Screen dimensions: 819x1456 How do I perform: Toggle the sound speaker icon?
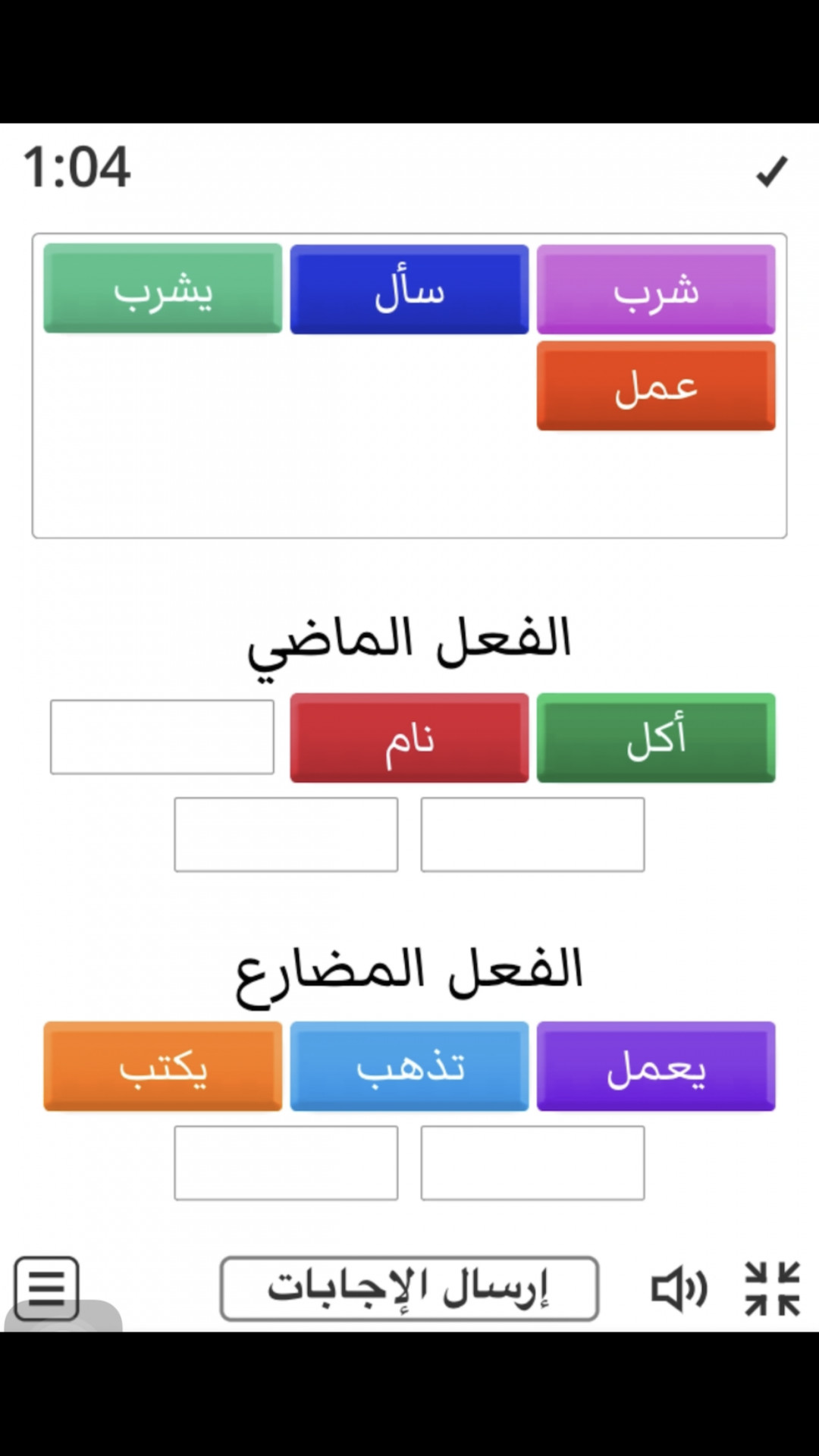tap(679, 1288)
